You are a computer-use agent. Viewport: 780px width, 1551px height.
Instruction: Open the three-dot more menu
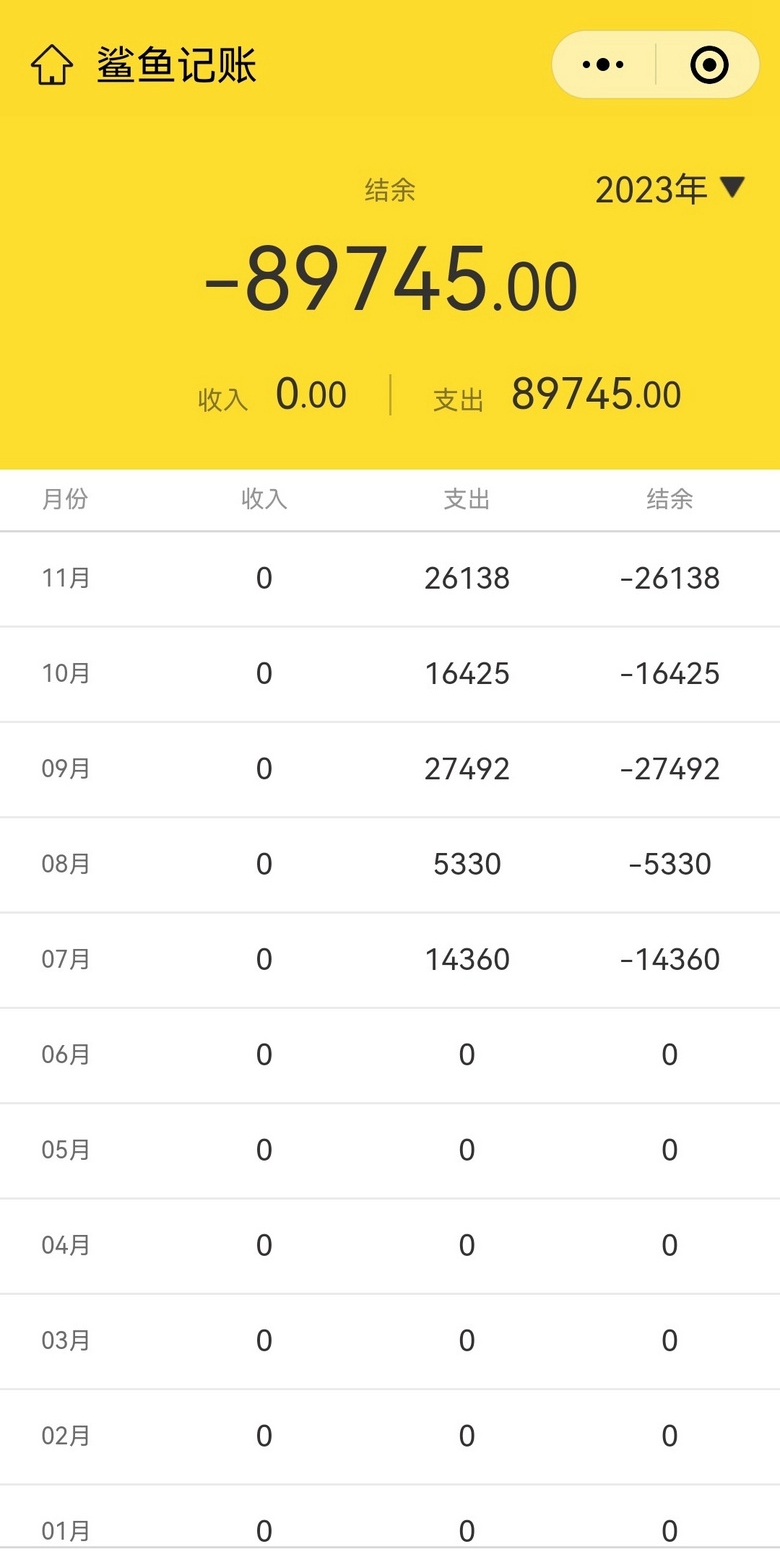(x=603, y=65)
